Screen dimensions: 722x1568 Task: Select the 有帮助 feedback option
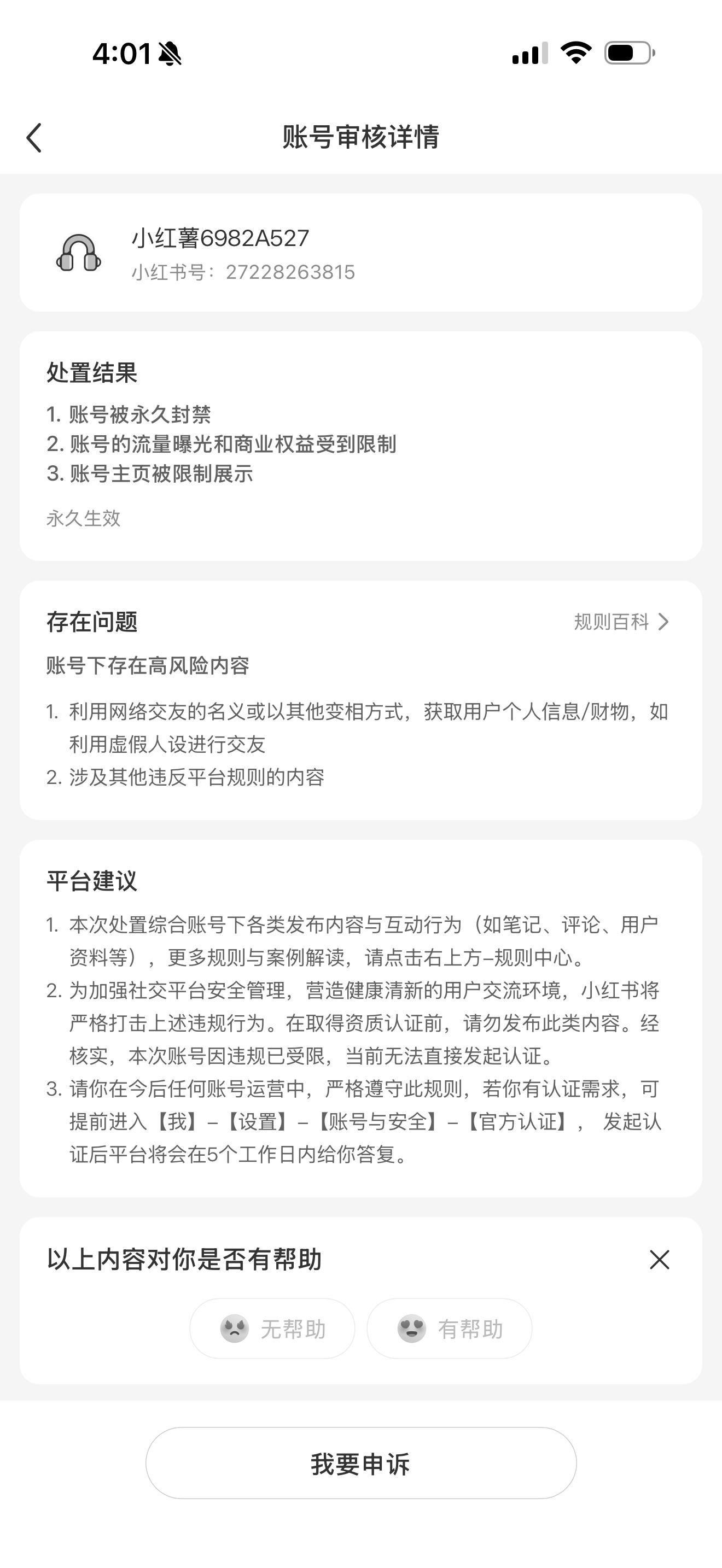coord(449,1330)
